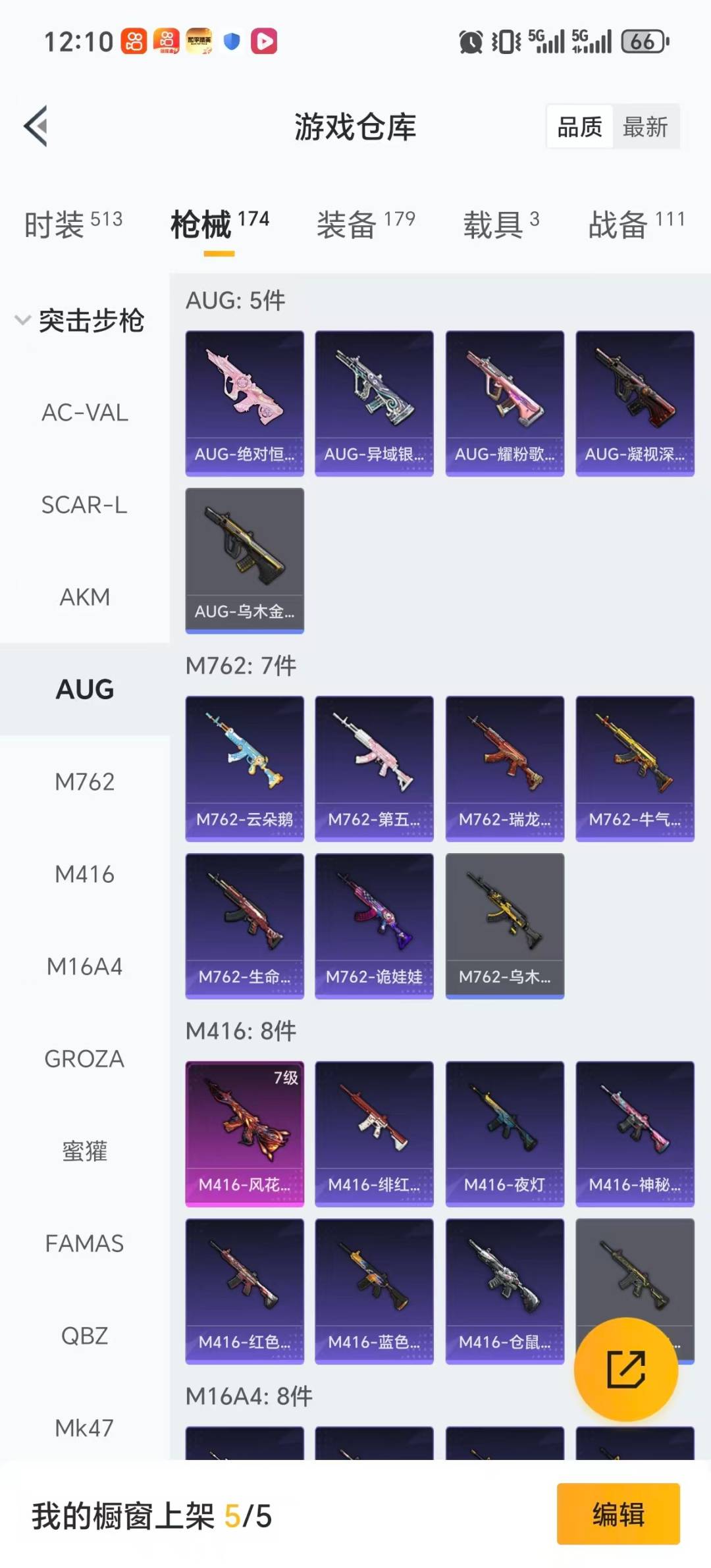Open the level 7 M416-风花 skin

click(244, 1133)
